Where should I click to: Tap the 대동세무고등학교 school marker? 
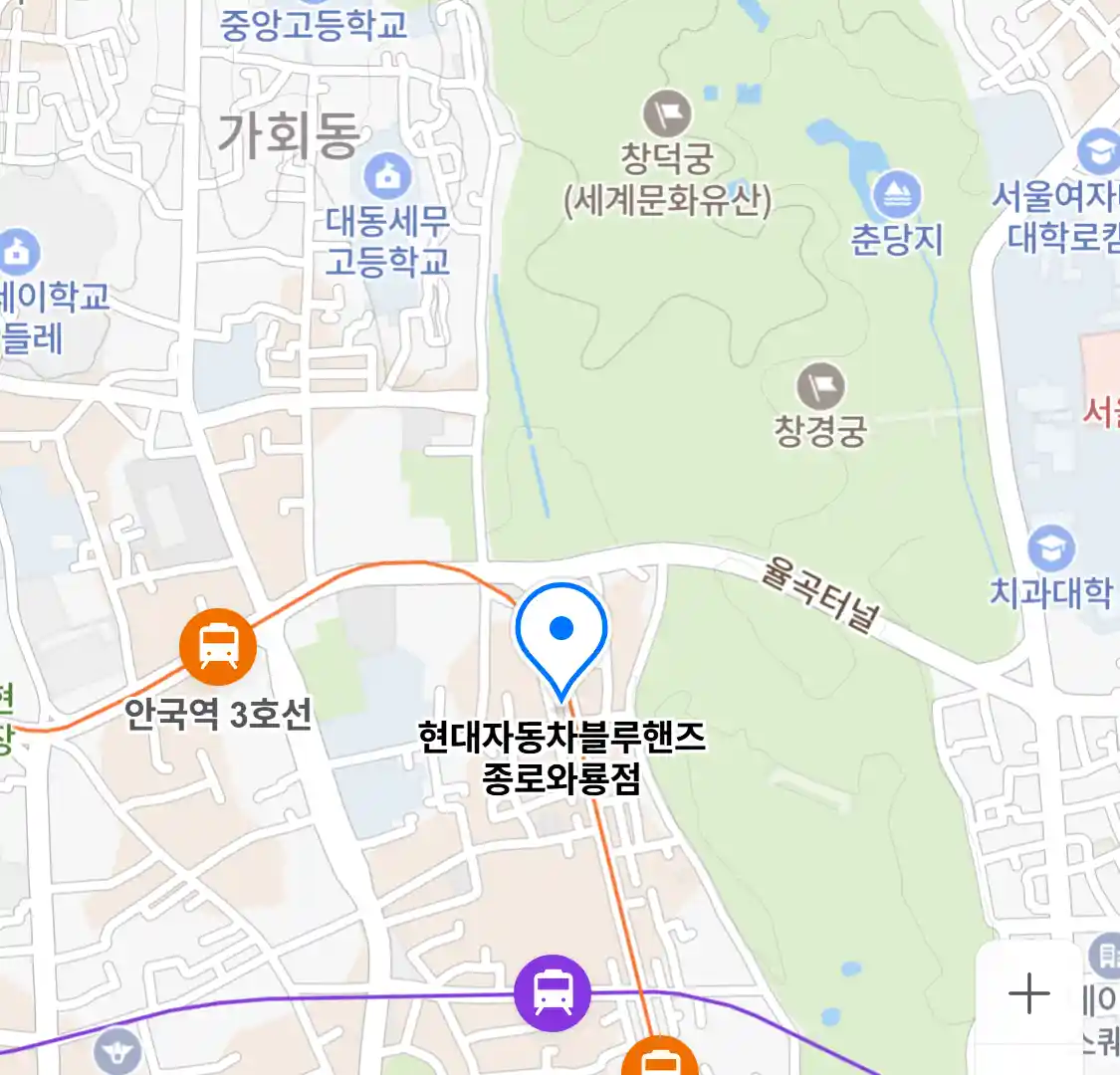click(387, 177)
